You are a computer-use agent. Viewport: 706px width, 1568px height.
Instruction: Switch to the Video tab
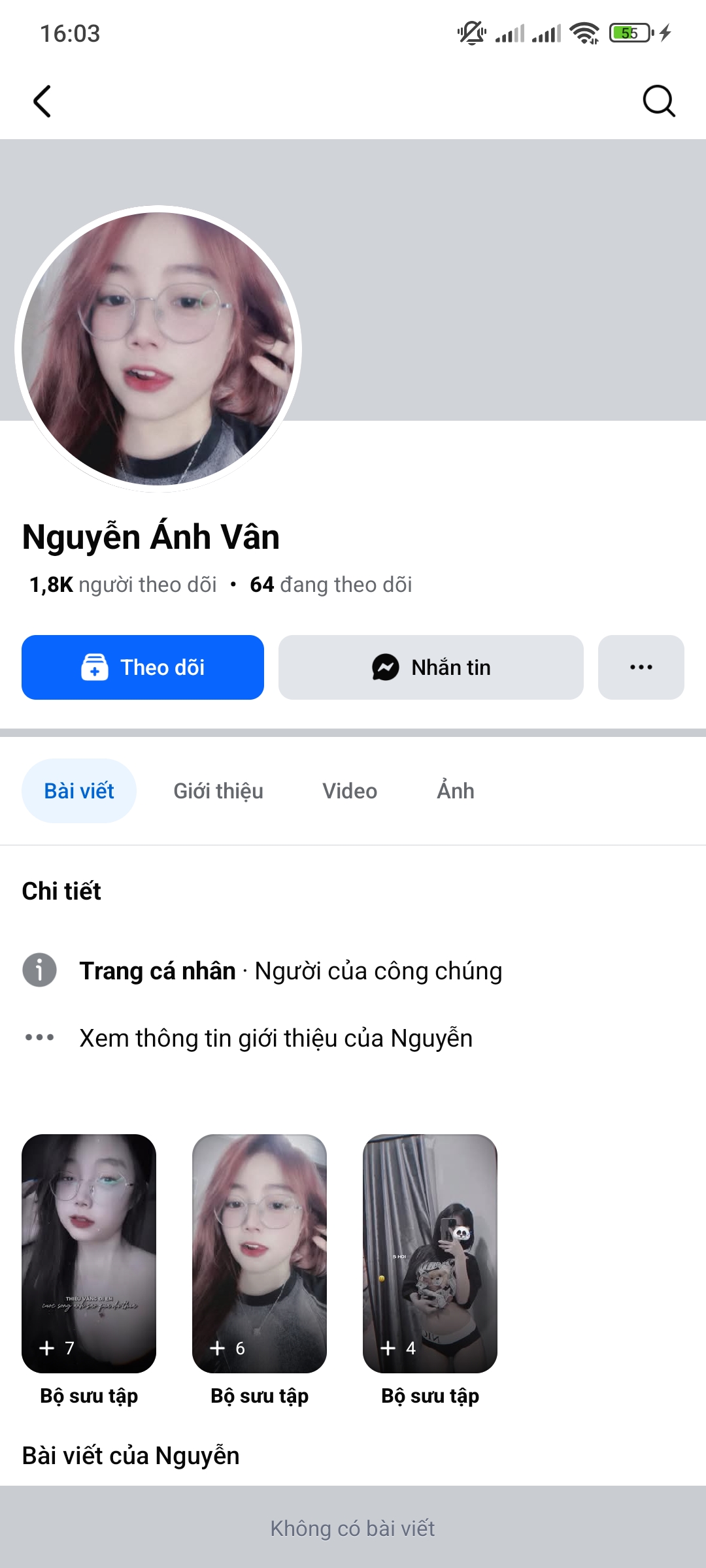click(350, 791)
